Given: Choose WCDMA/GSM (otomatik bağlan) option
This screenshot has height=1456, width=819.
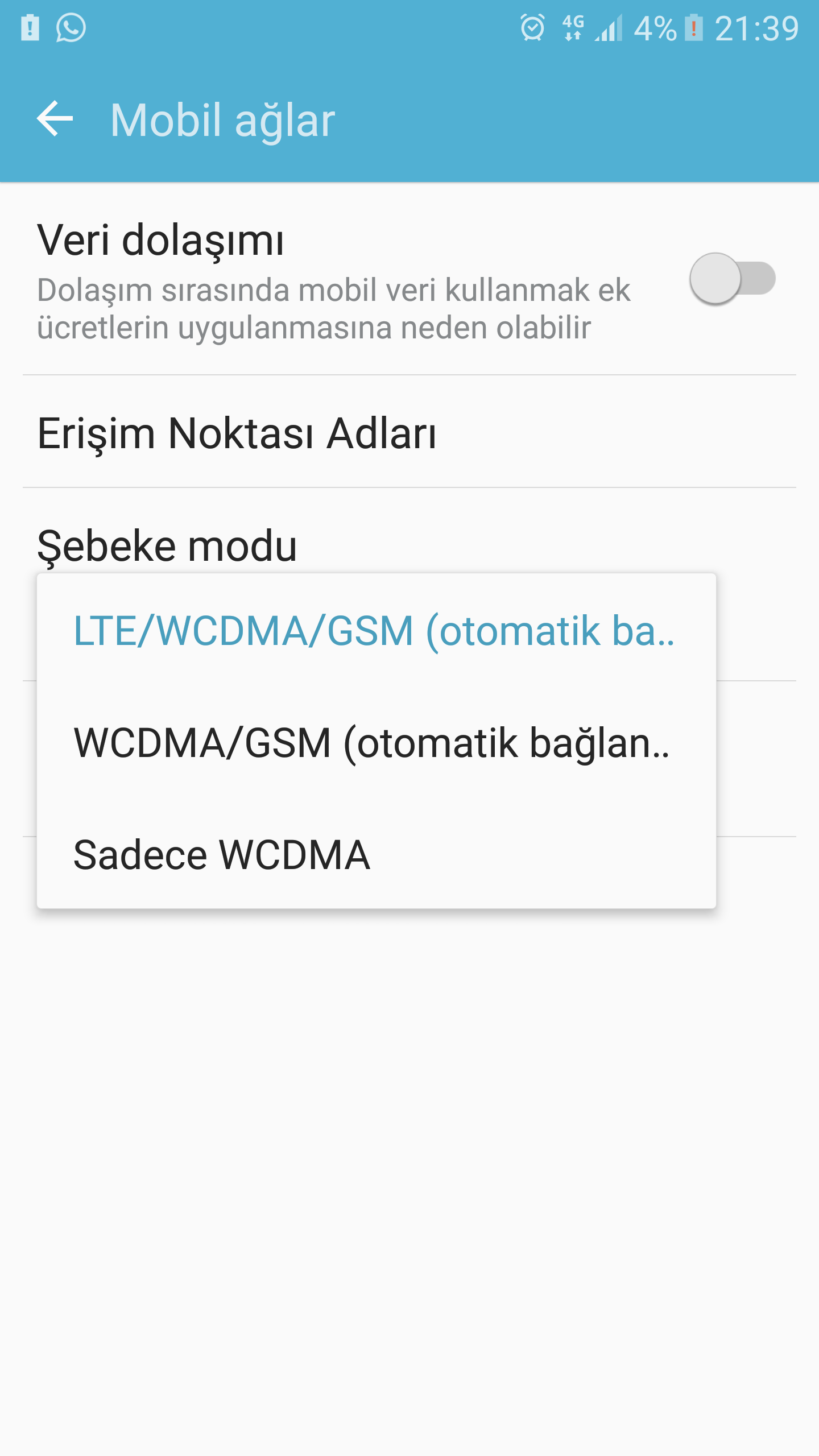Looking at the screenshot, I should click(x=372, y=743).
